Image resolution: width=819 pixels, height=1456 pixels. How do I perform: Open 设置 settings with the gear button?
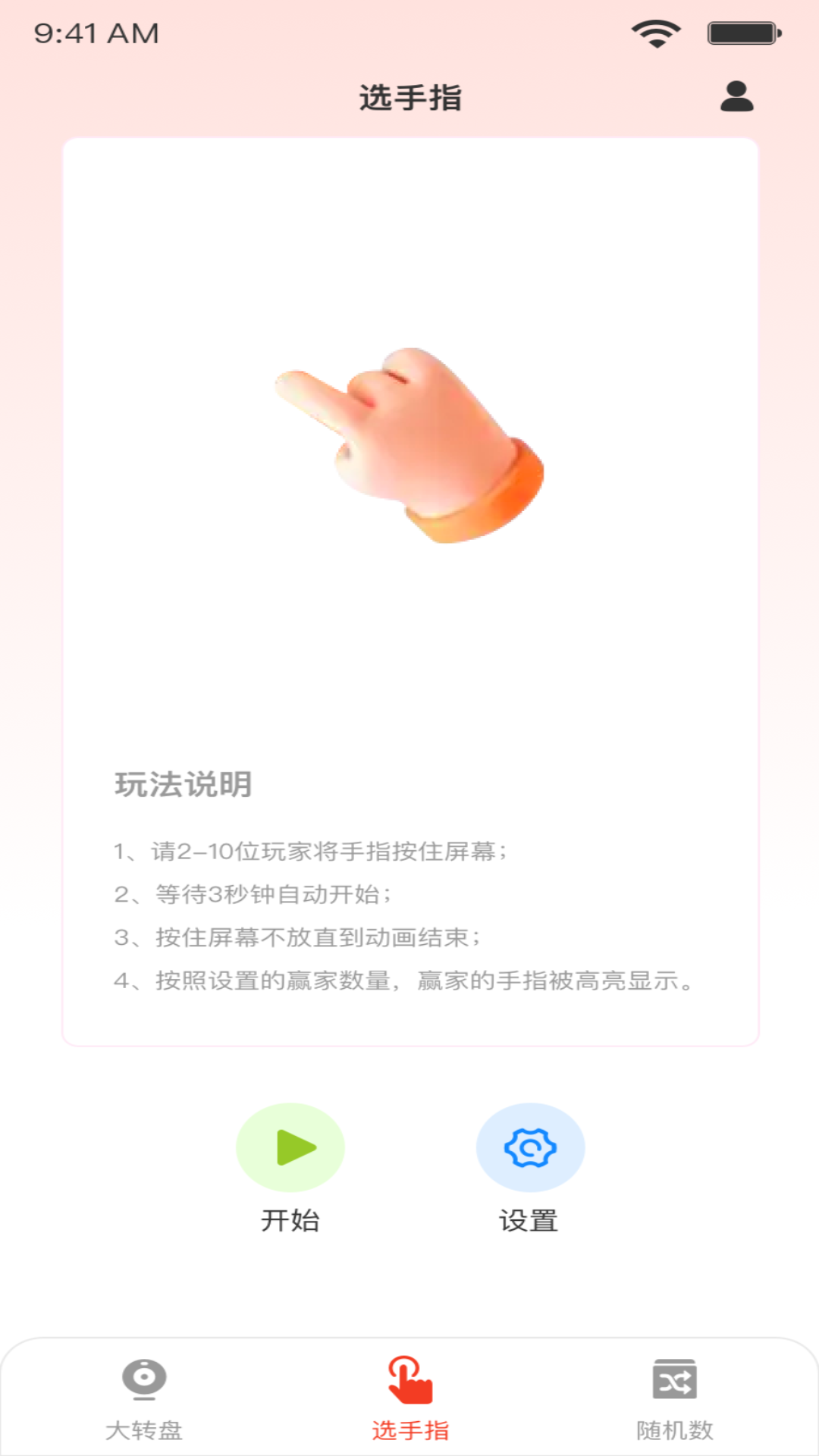click(530, 1147)
